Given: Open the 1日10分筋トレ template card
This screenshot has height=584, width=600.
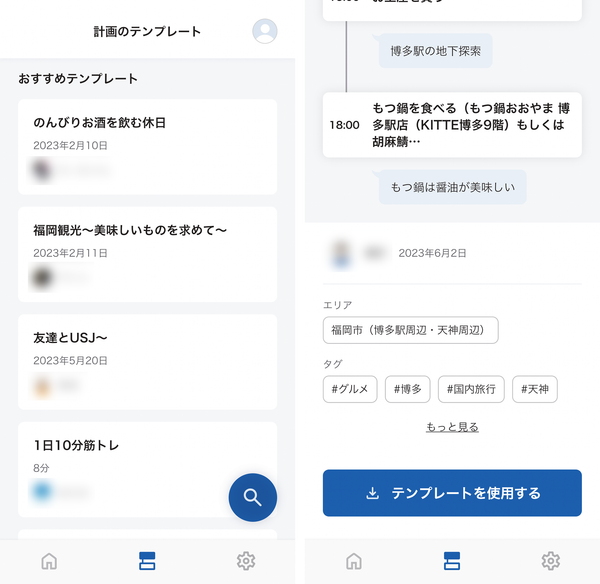Looking at the screenshot, I should (x=147, y=470).
